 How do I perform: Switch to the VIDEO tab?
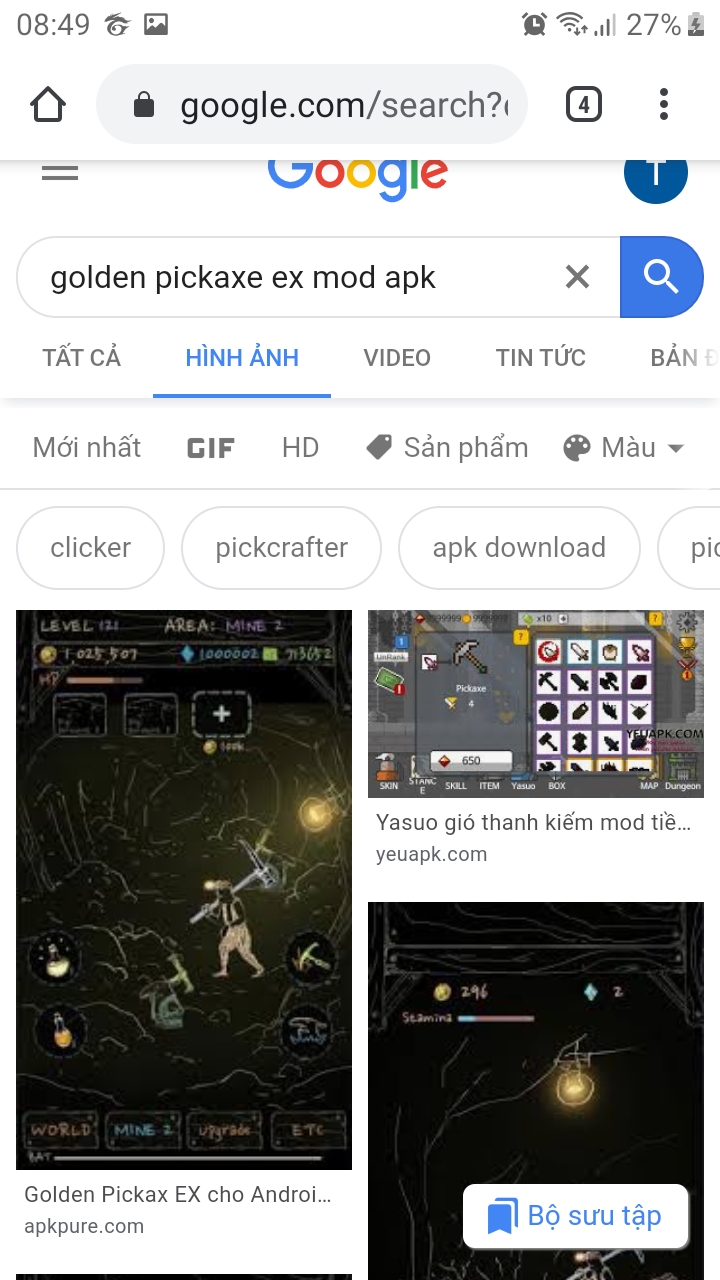(397, 358)
